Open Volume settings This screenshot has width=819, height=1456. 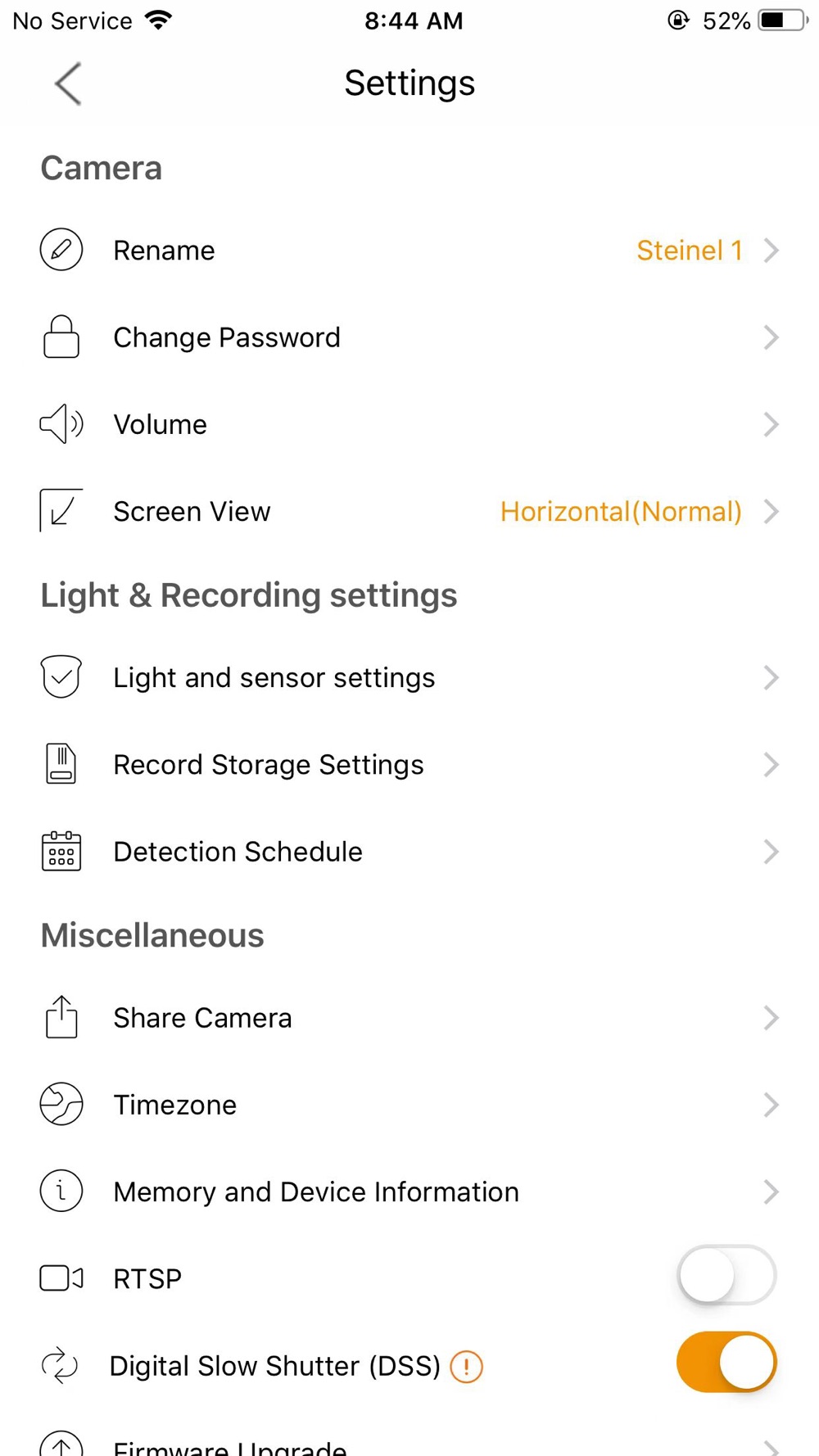409,424
